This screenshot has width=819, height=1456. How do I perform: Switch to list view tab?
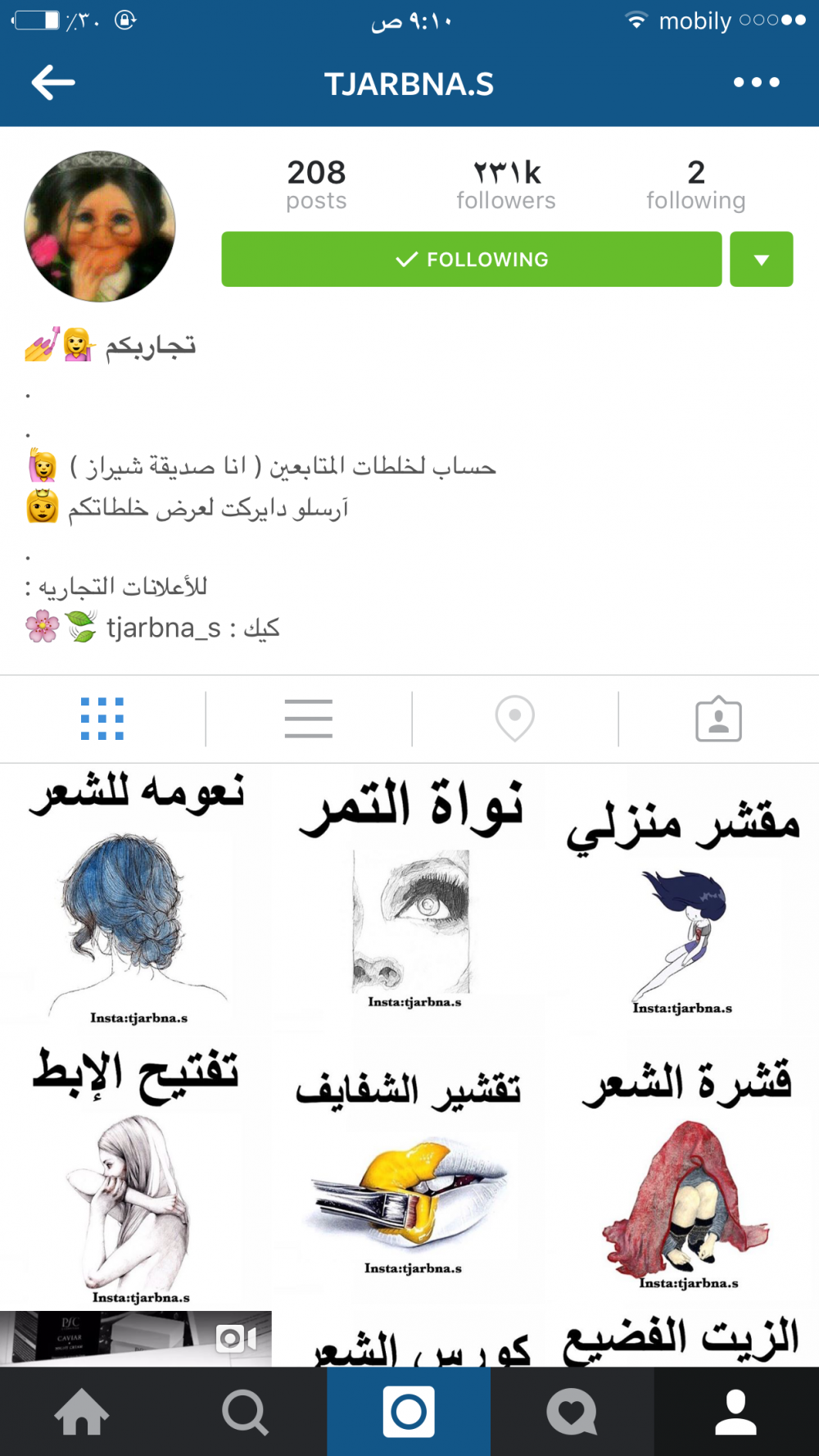309,719
